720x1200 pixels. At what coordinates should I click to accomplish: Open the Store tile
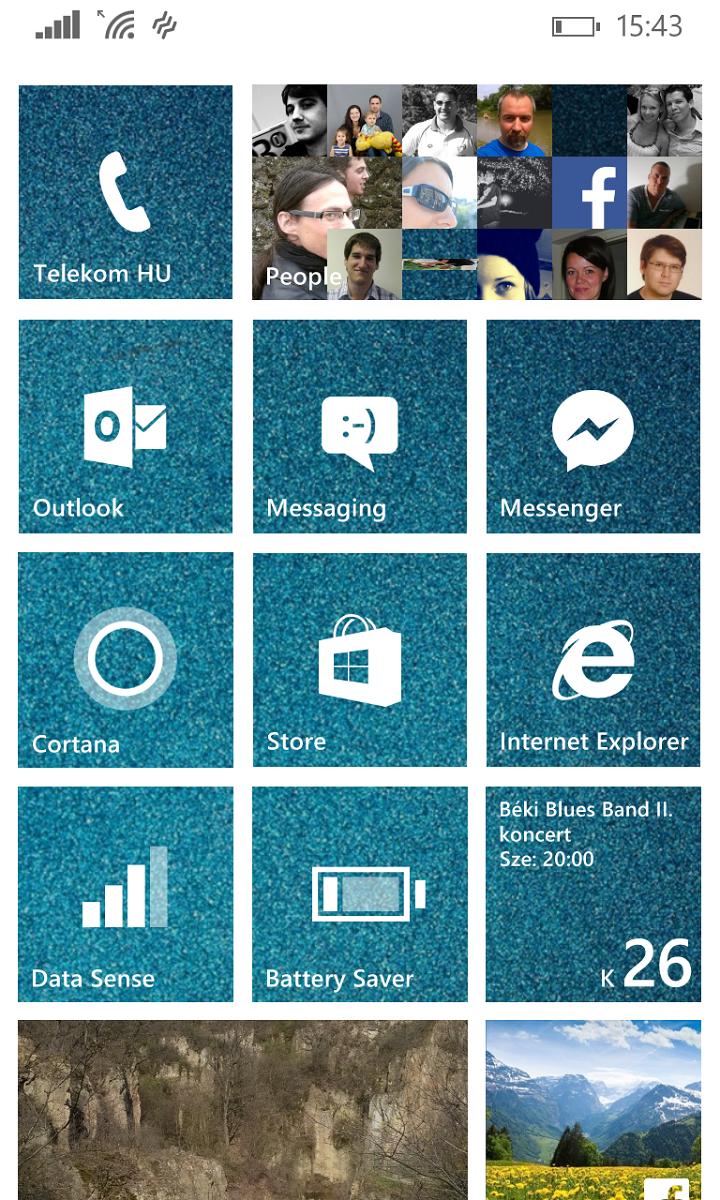click(359, 660)
